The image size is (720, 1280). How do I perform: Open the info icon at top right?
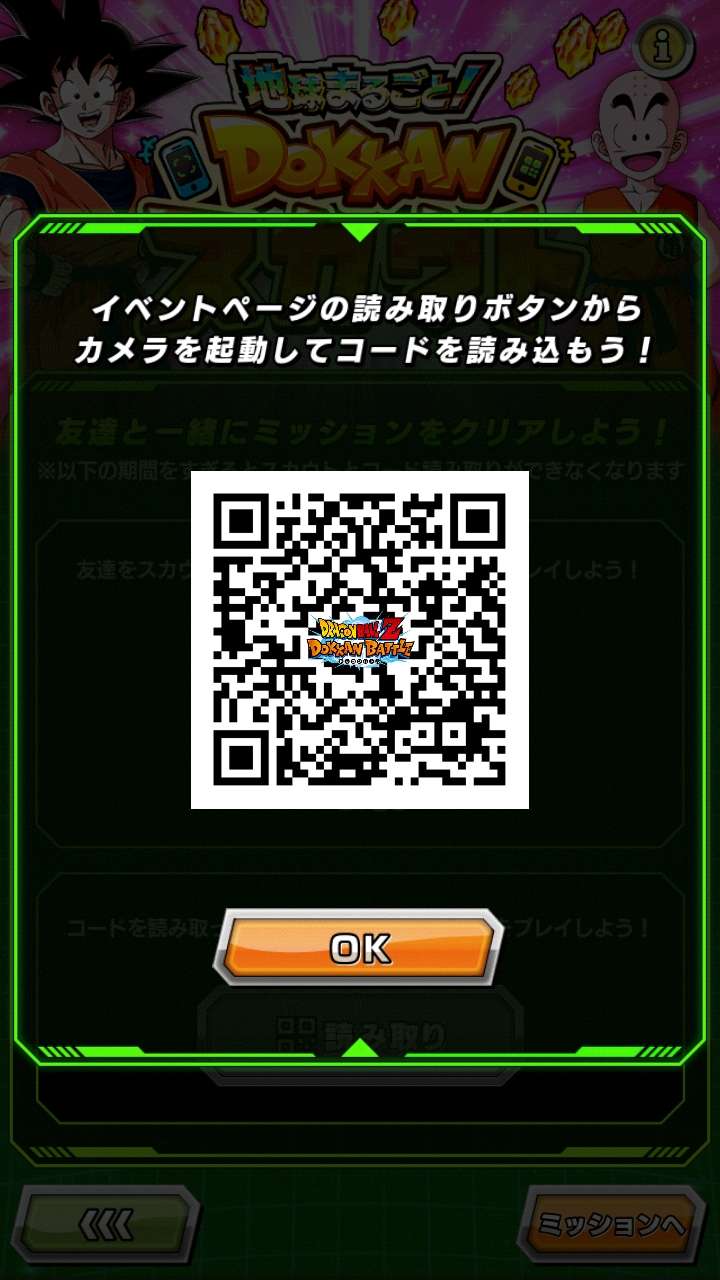pos(668,44)
